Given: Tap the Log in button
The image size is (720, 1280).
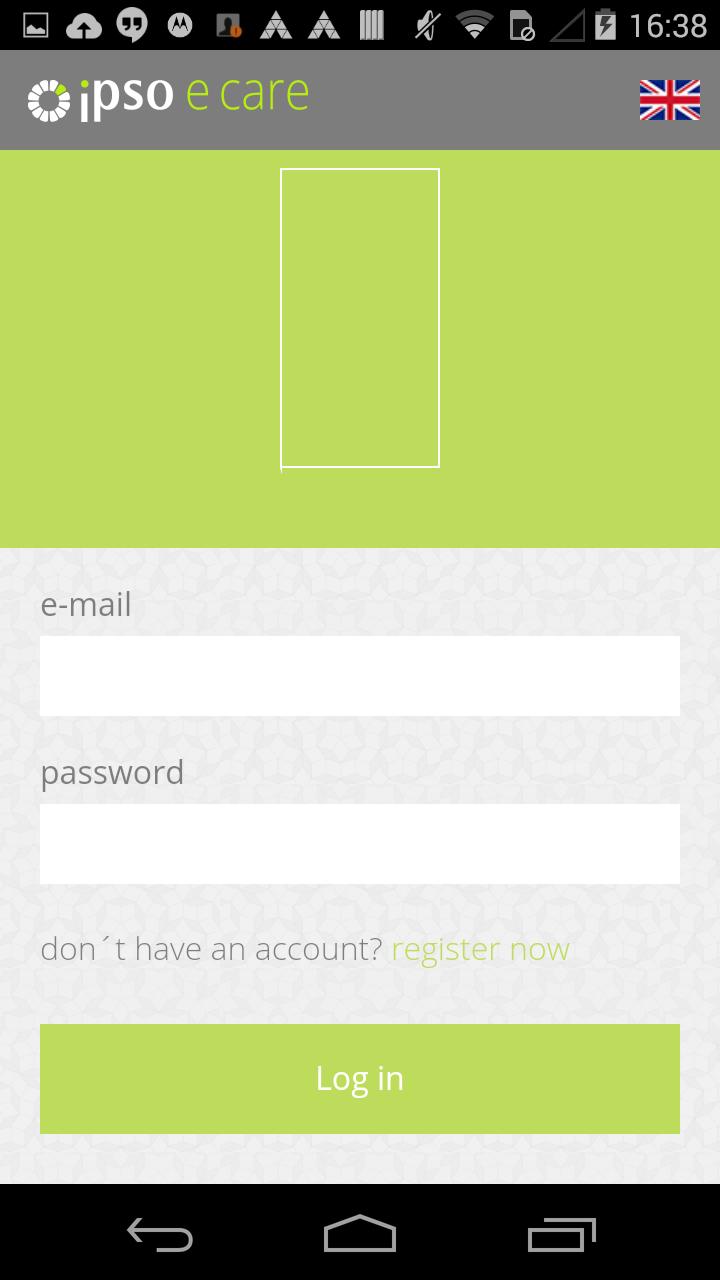Looking at the screenshot, I should tap(360, 1078).
